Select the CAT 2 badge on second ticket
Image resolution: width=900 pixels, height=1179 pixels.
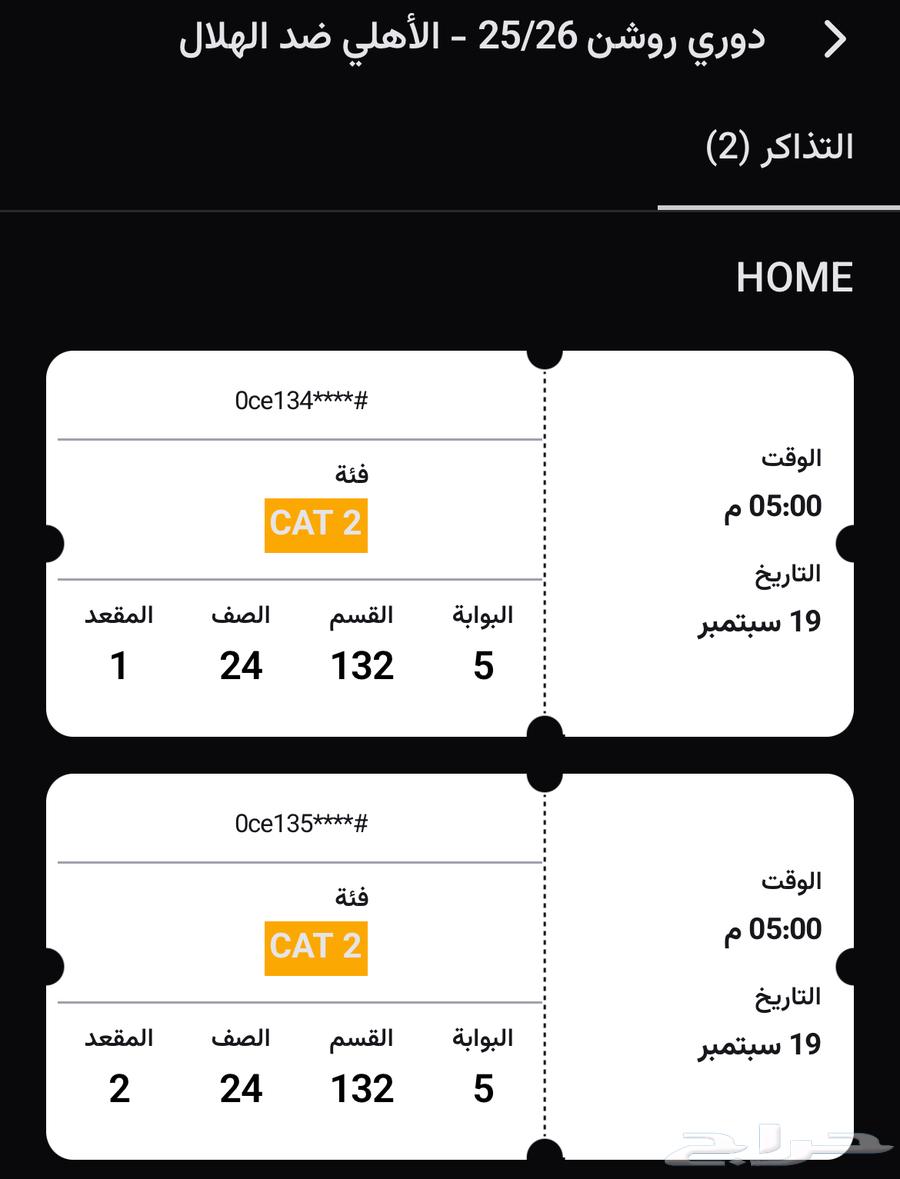(315, 946)
